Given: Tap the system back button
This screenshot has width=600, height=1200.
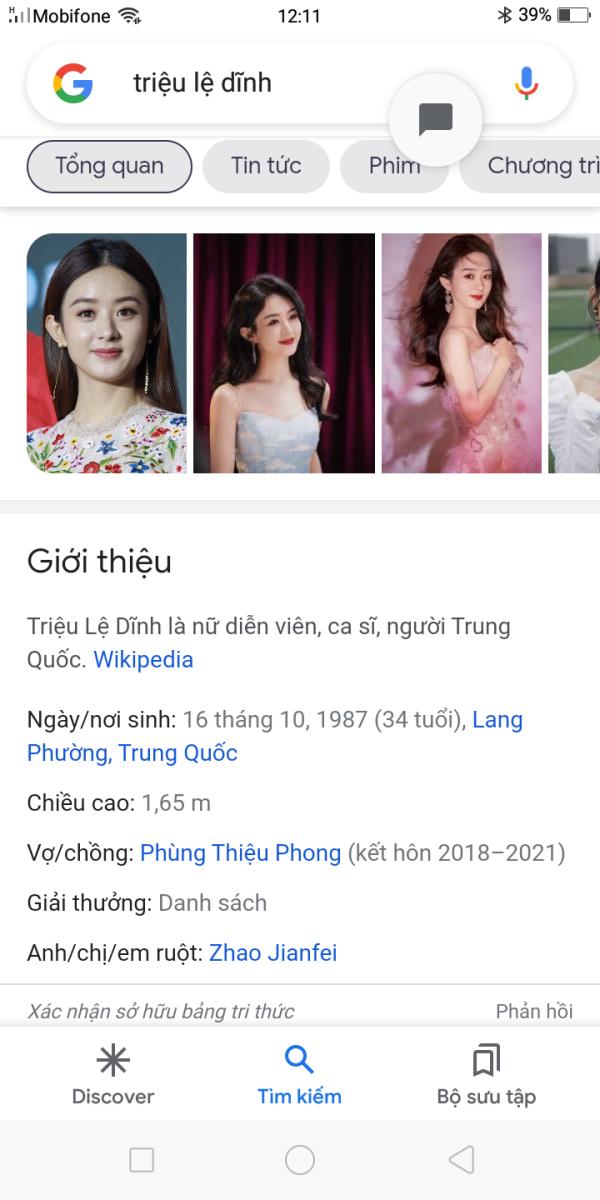Looking at the screenshot, I should point(461,1160).
